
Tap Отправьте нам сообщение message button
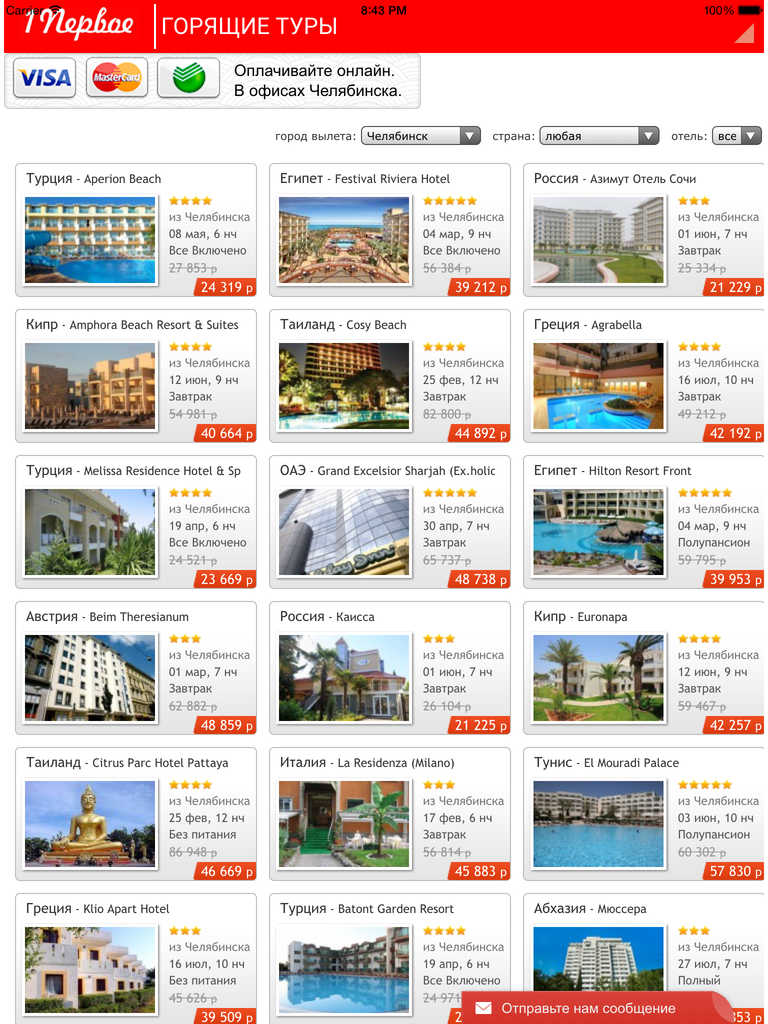point(589,1008)
